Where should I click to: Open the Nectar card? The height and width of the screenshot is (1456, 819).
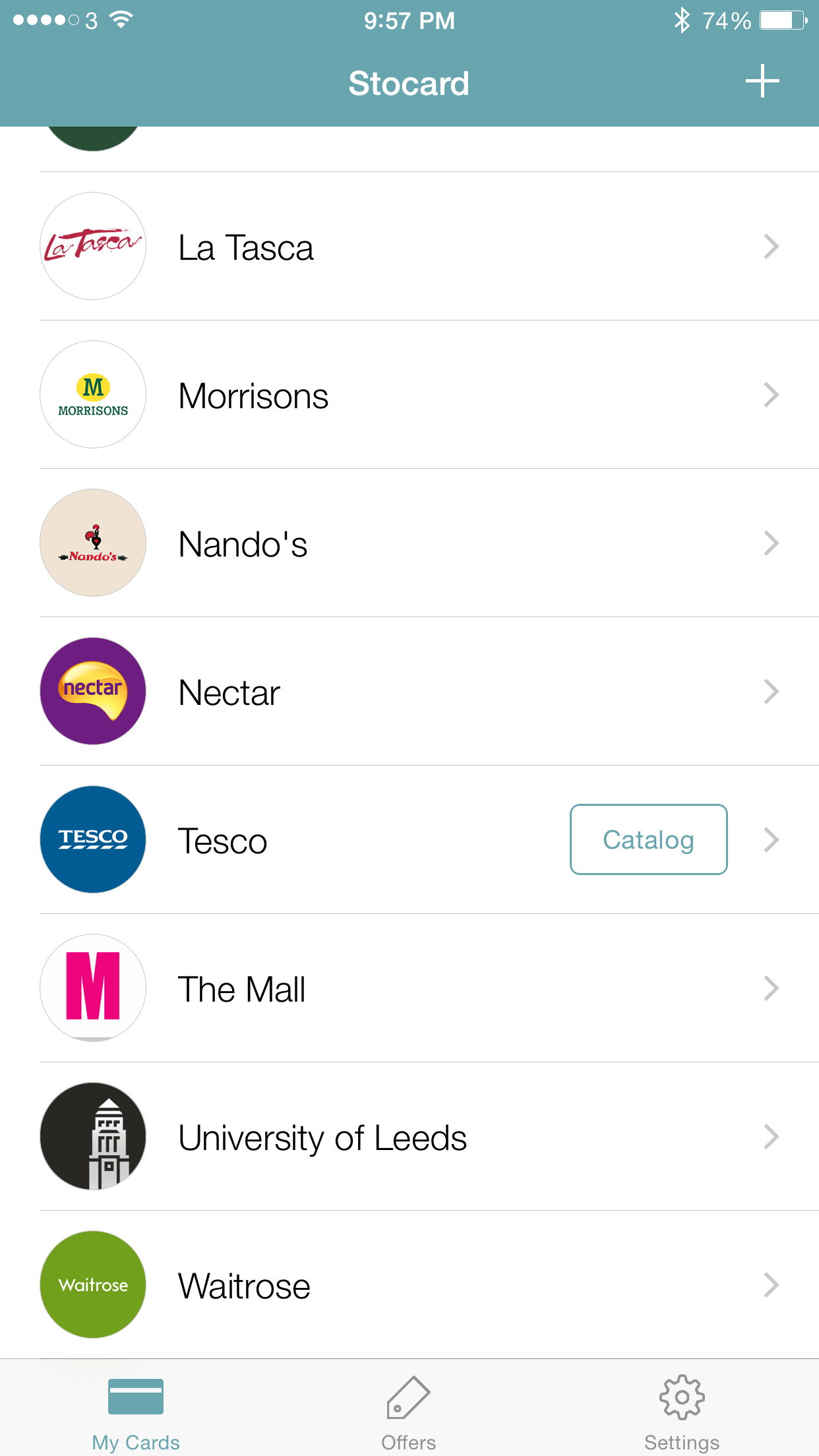point(409,691)
